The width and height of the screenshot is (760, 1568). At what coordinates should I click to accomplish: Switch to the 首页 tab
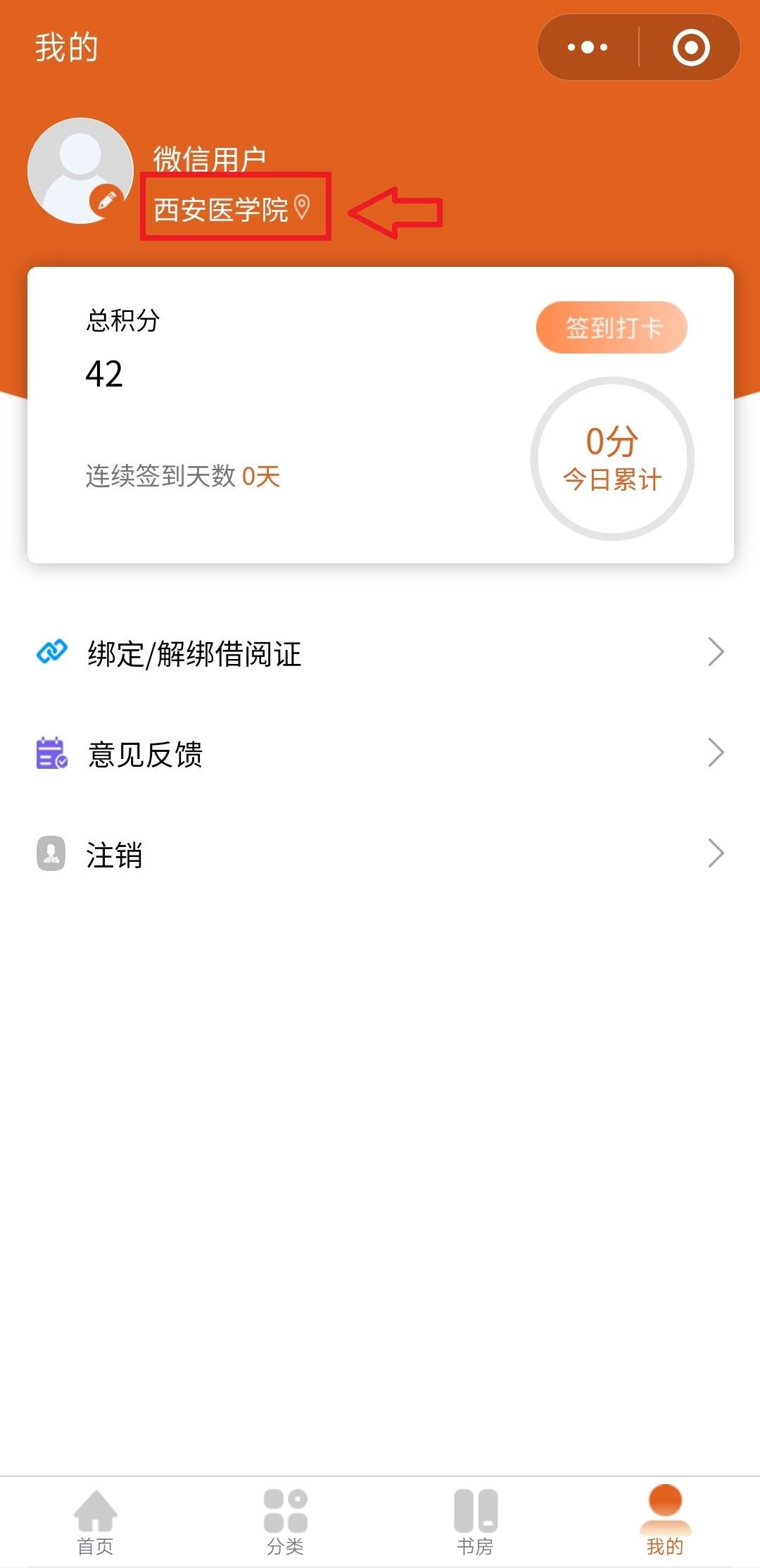(95, 1522)
